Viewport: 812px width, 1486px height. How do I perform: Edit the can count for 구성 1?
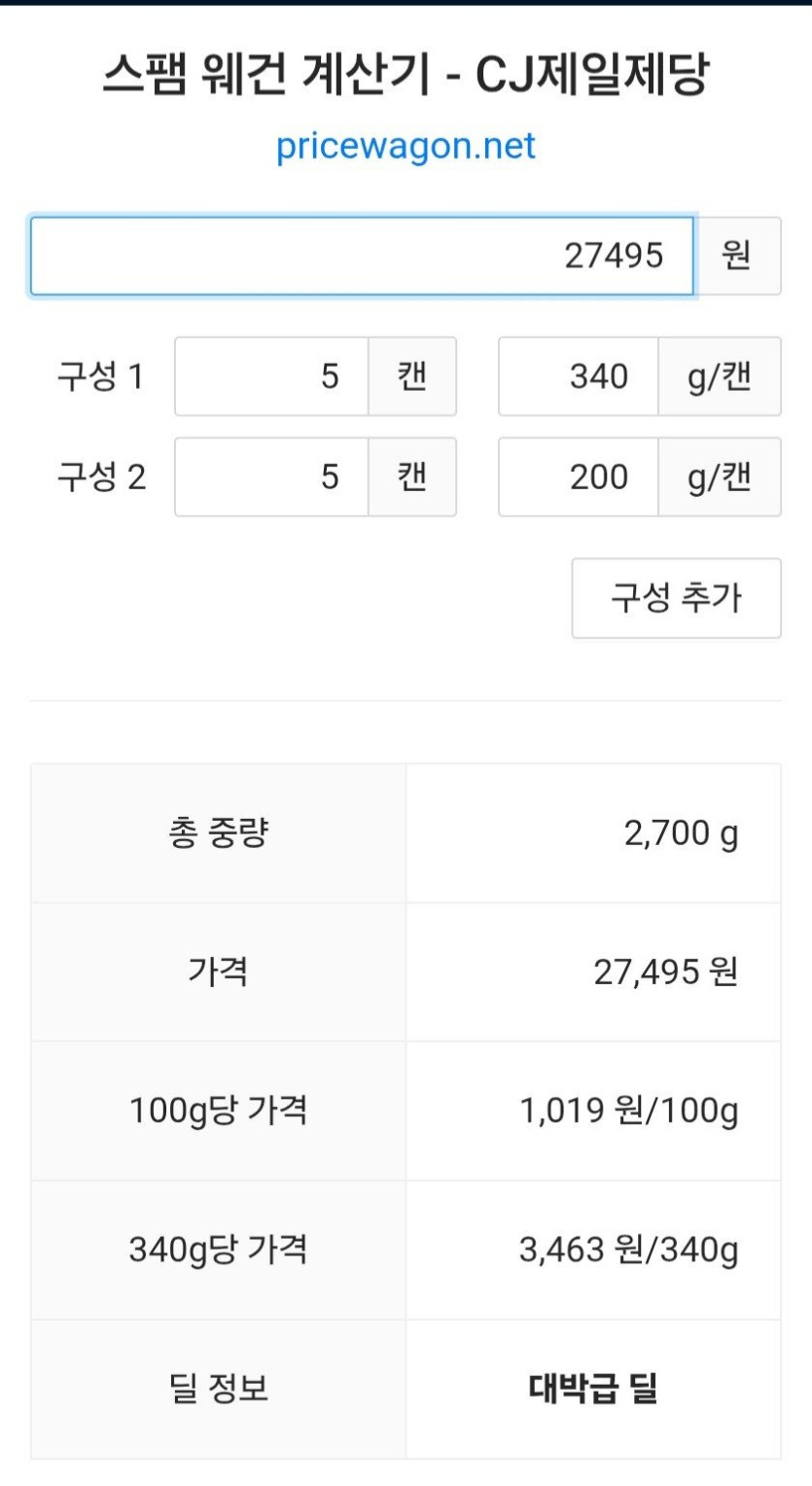pyautogui.click(x=271, y=376)
